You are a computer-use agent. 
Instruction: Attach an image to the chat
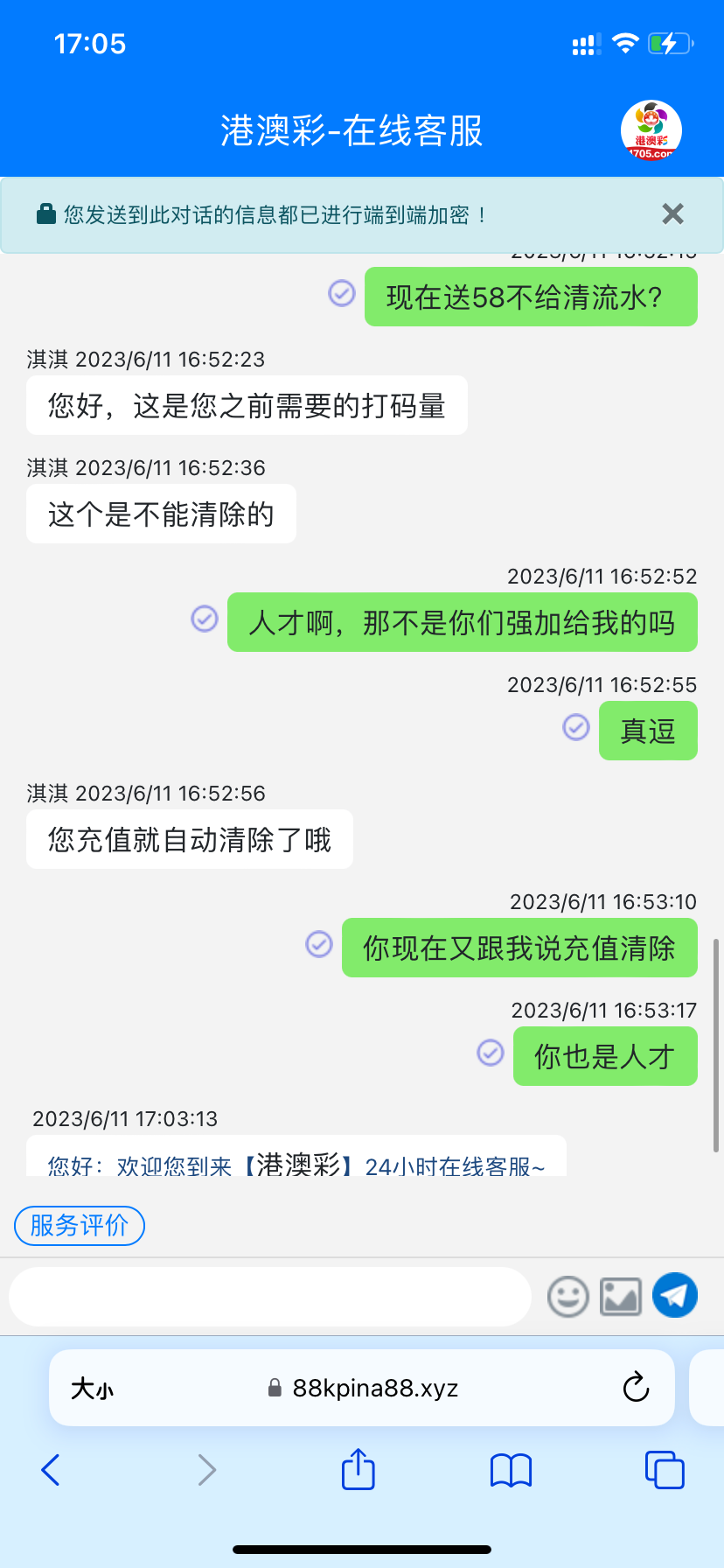621,1297
